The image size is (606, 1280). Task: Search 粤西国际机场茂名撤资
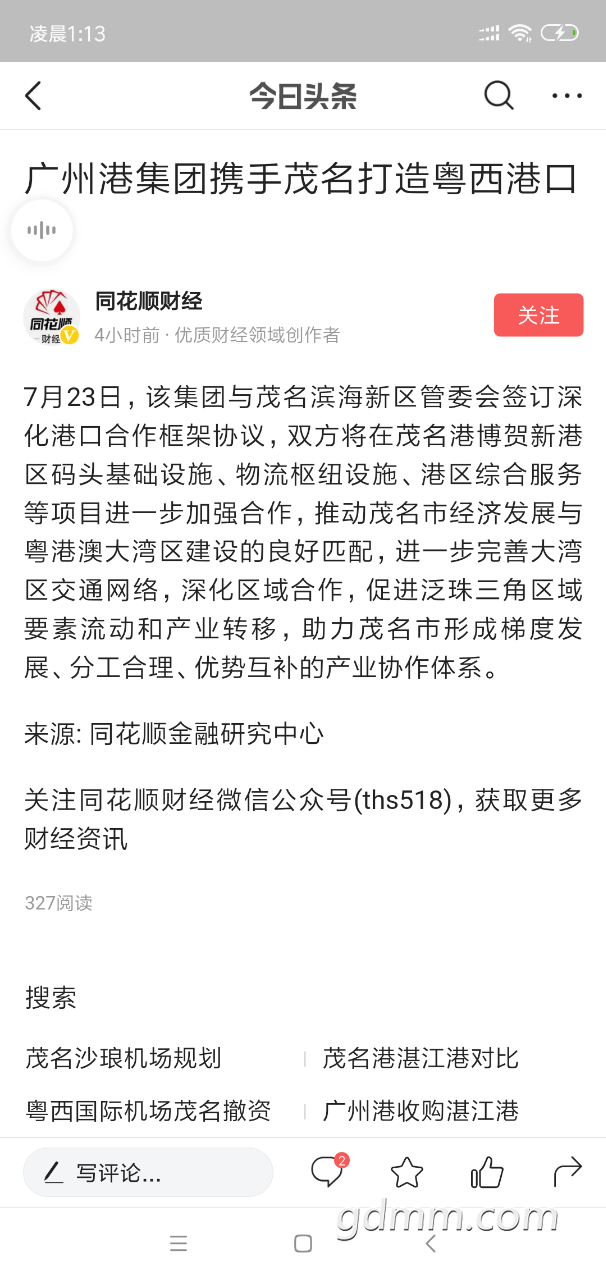pyautogui.click(x=148, y=1110)
